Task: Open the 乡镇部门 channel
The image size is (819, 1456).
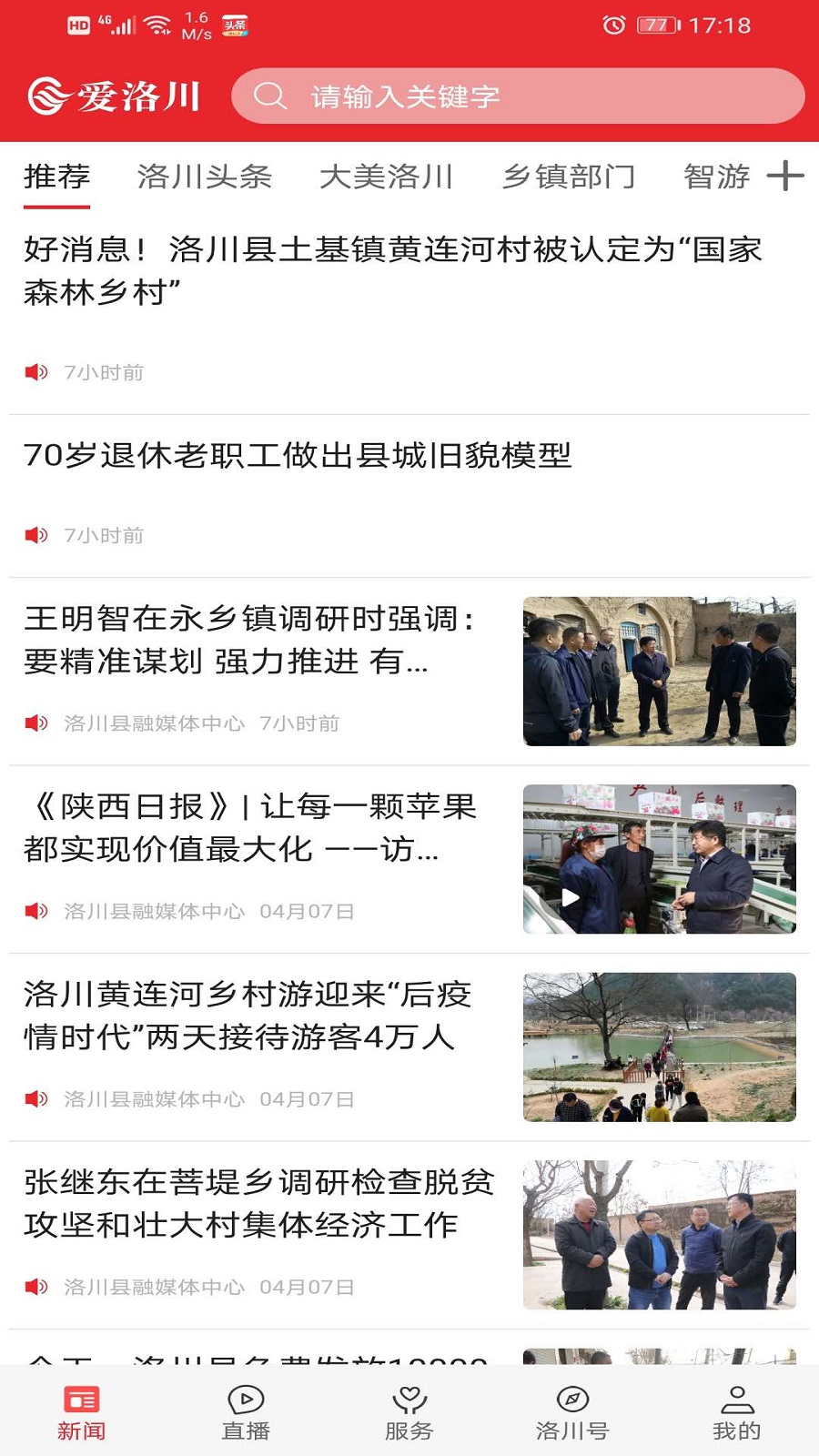Action: (x=571, y=177)
